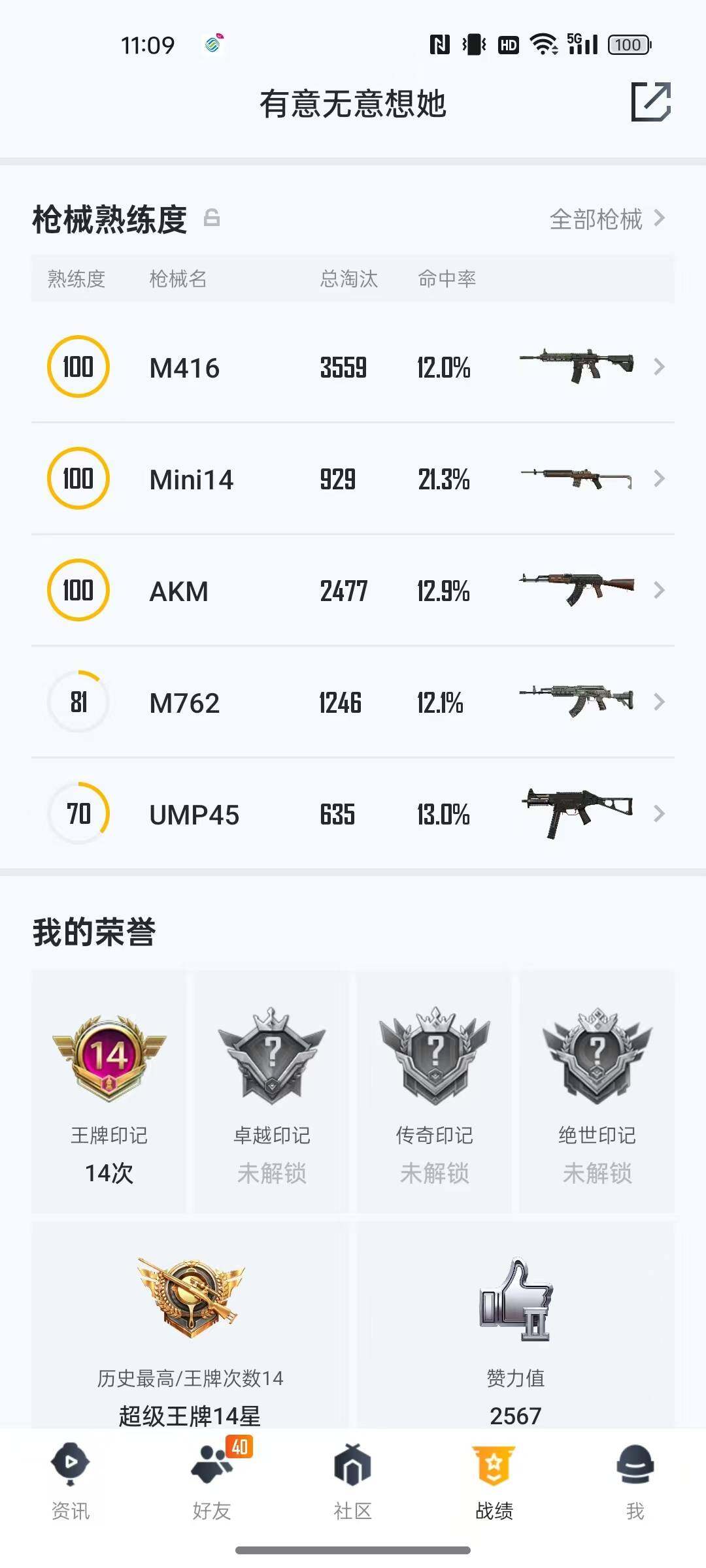Open the UMP45 row chevron
This screenshot has width=706, height=1568.
coord(660,814)
